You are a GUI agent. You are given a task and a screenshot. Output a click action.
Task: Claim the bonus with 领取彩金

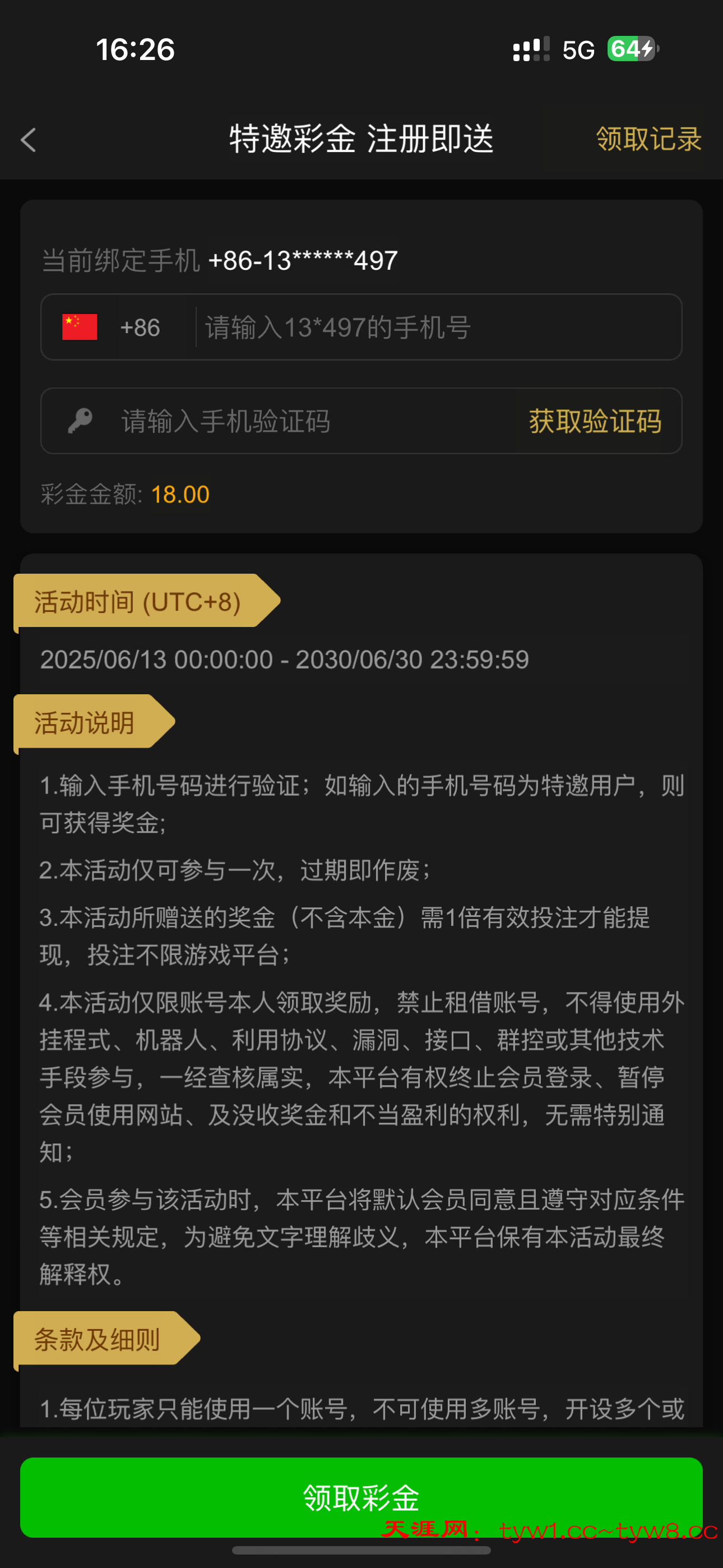[361, 1496]
